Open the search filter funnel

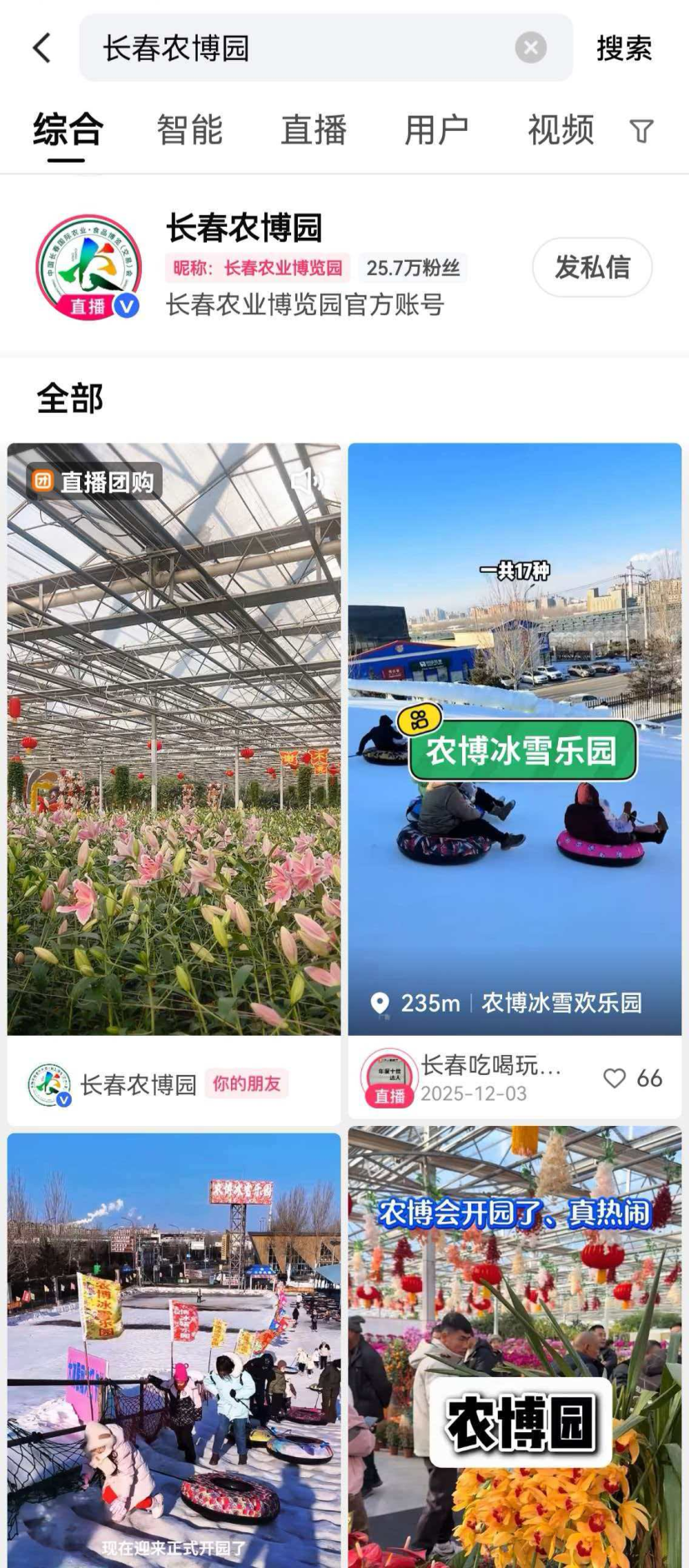(x=641, y=131)
